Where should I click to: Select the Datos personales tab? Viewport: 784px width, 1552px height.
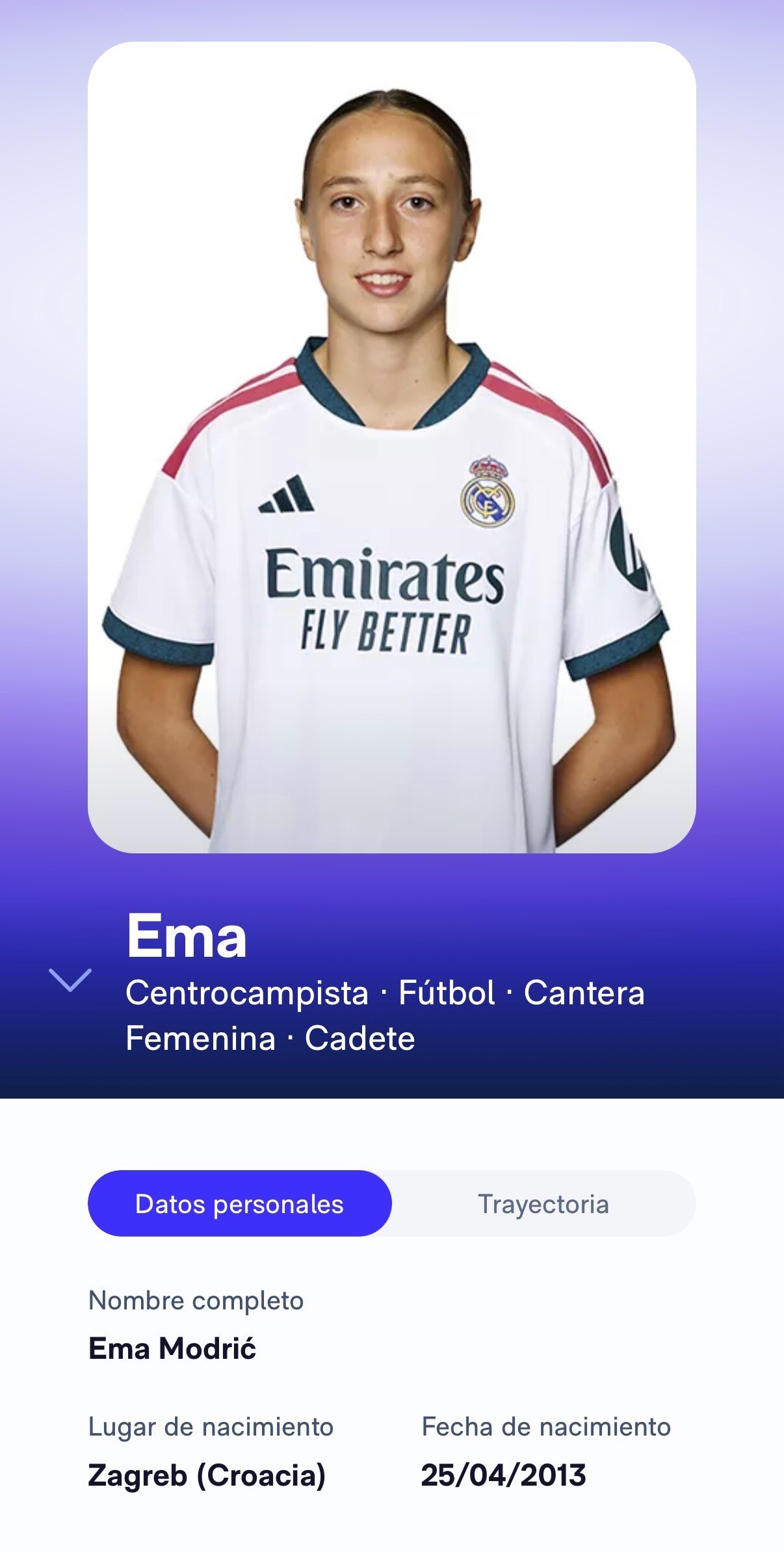coord(240,1204)
